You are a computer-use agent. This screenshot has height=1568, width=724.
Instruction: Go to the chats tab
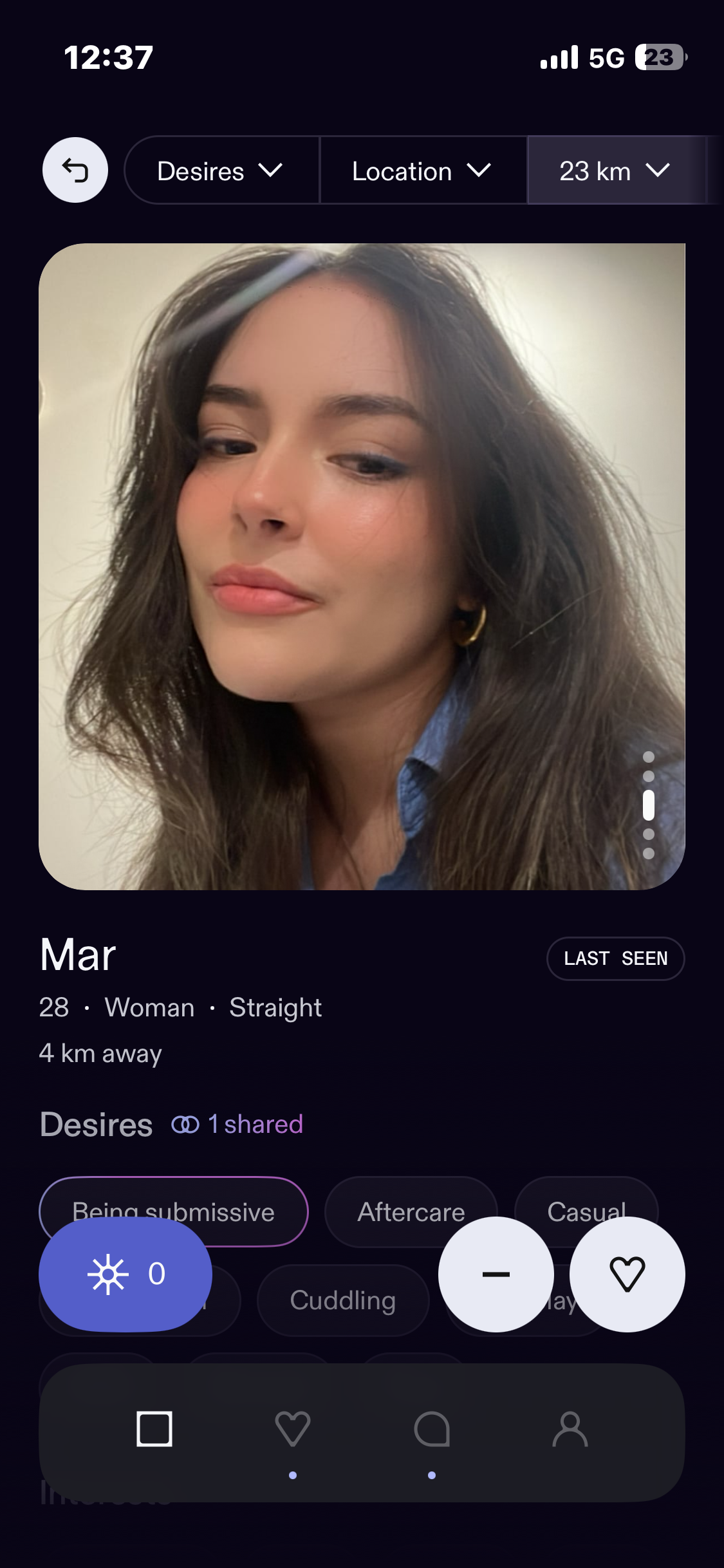click(x=432, y=1429)
